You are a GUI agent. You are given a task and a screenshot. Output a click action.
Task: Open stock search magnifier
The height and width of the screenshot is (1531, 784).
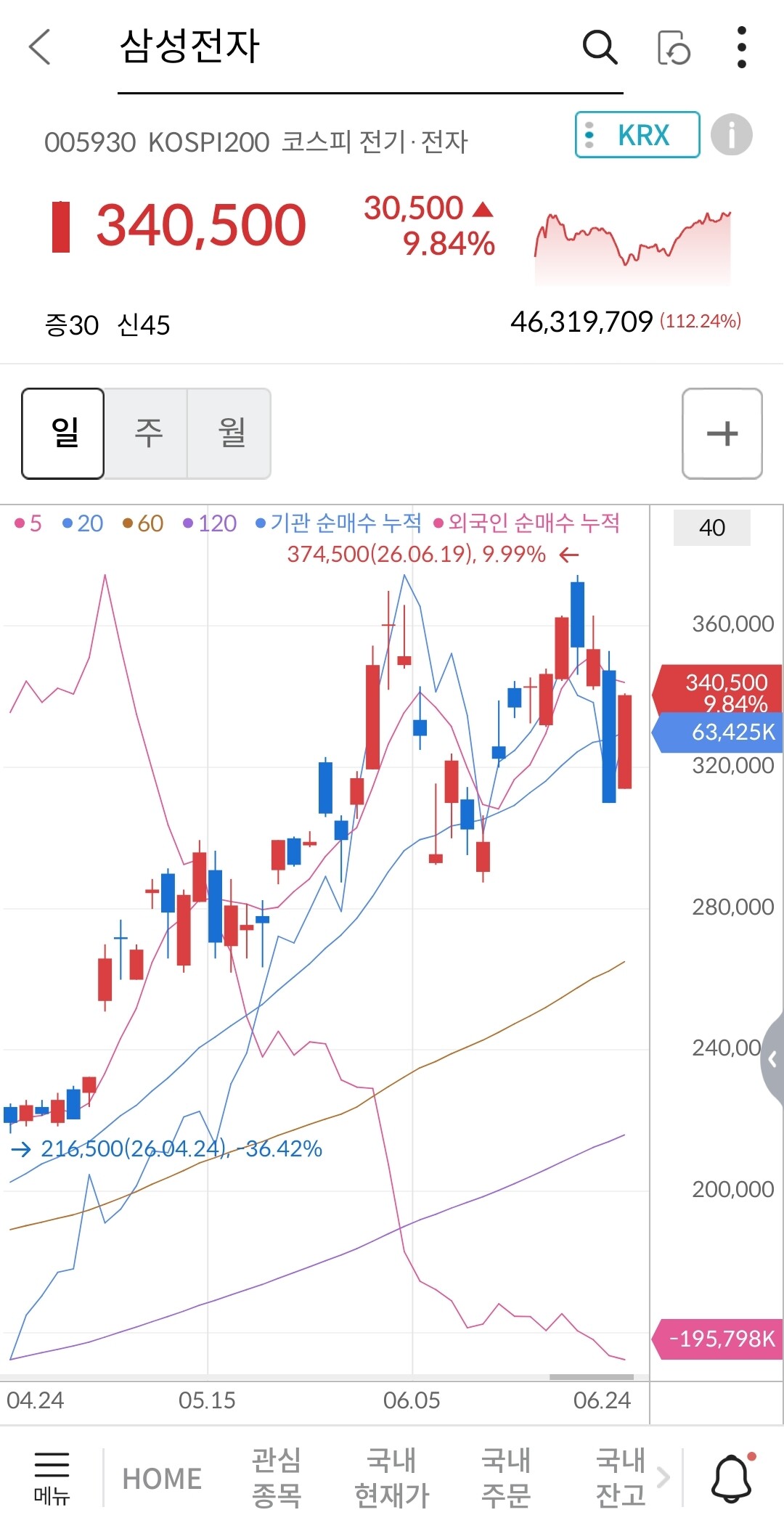point(600,48)
